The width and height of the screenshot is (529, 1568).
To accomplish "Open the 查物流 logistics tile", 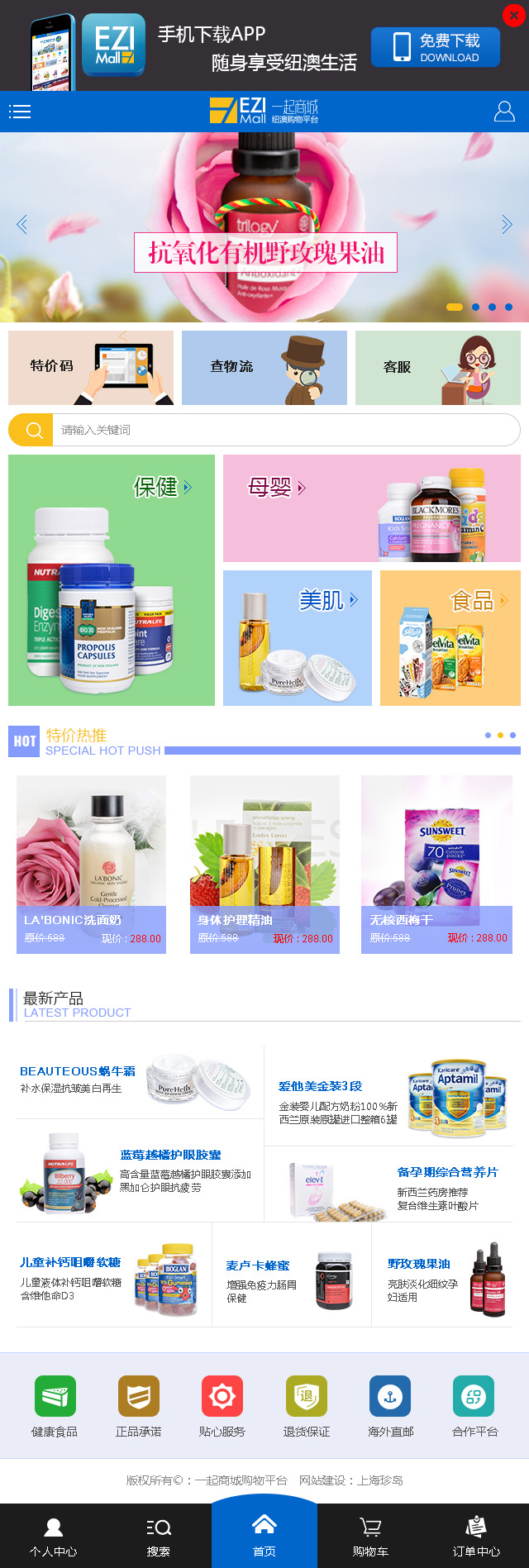I will [264, 368].
